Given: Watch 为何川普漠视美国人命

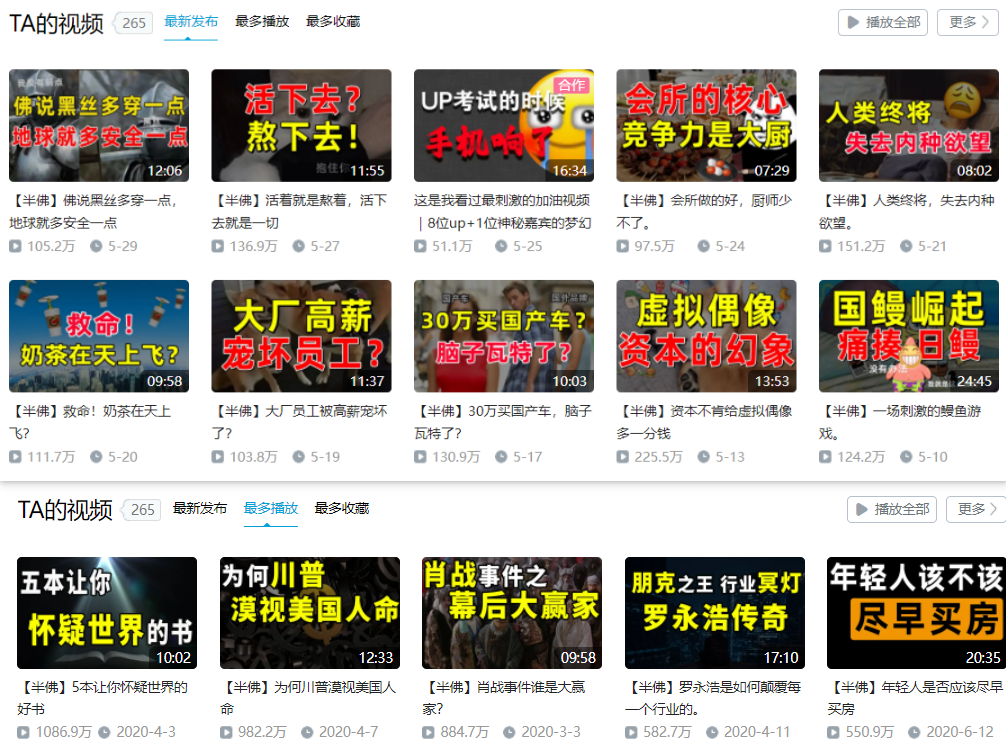Looking at the screenshot, I should point(309,612).
